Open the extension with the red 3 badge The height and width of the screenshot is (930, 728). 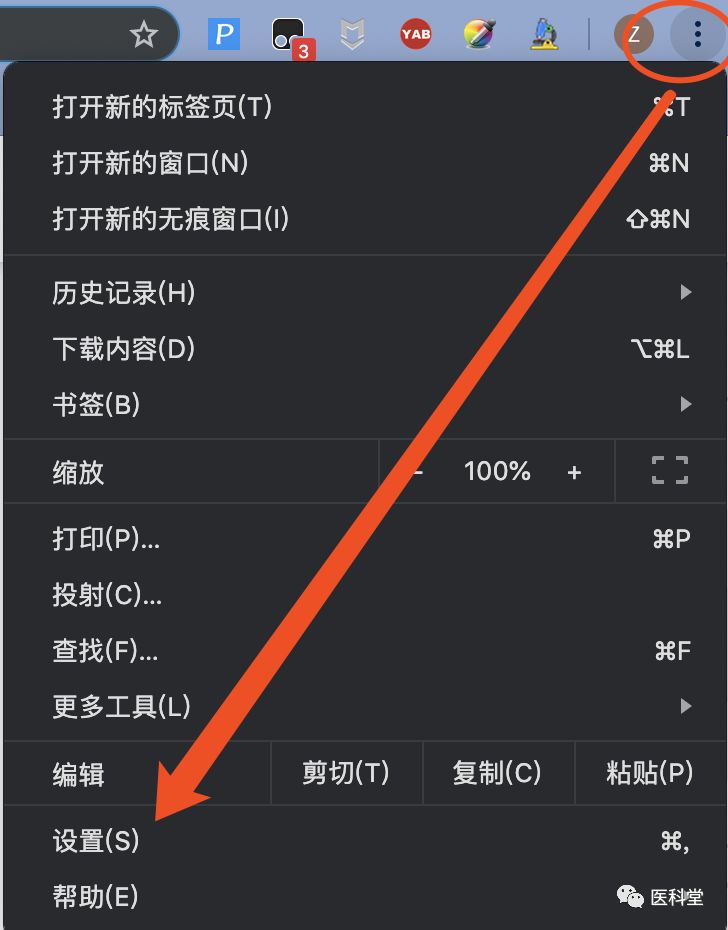(x=287, y=33)
